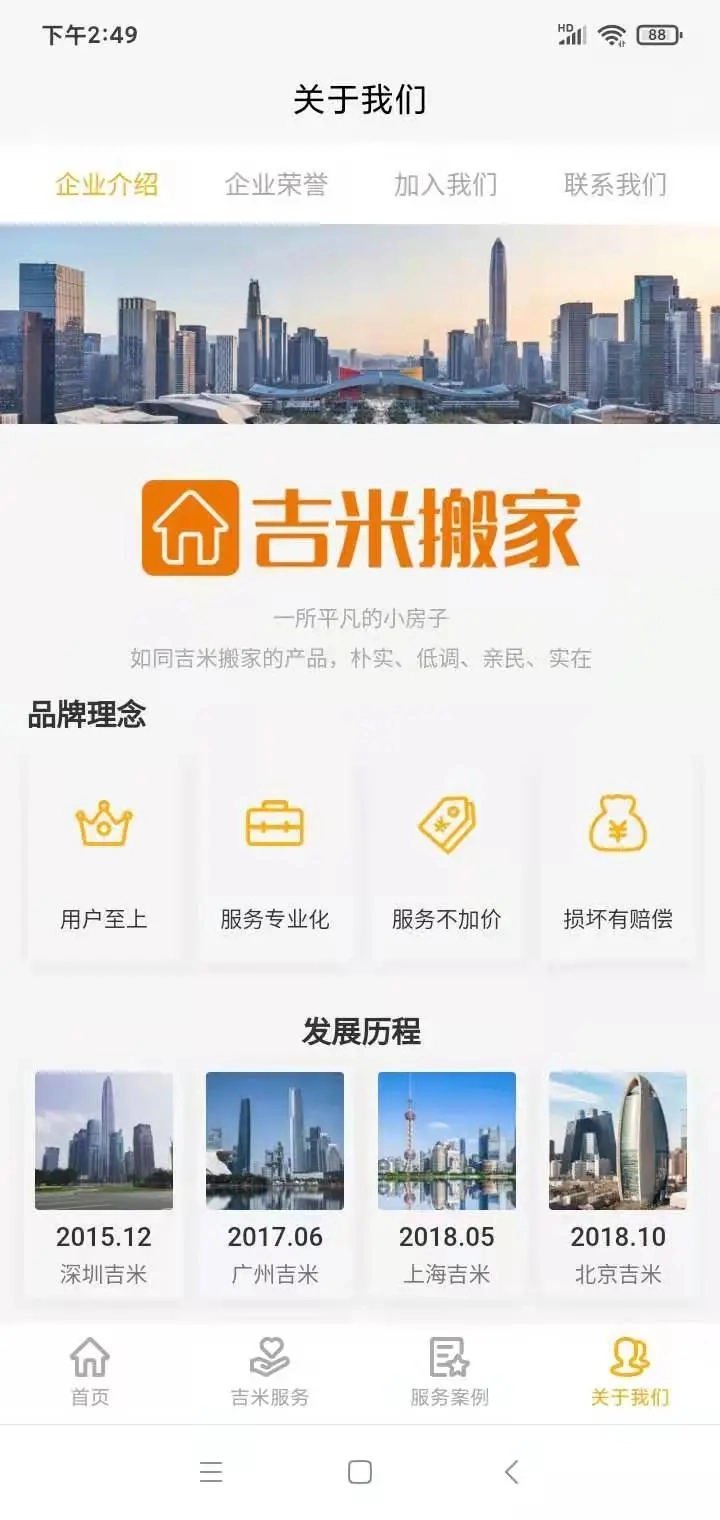Tap the 服务案例 document icon
This screenshot has height=1520, width=720.
click(449, 1357)
